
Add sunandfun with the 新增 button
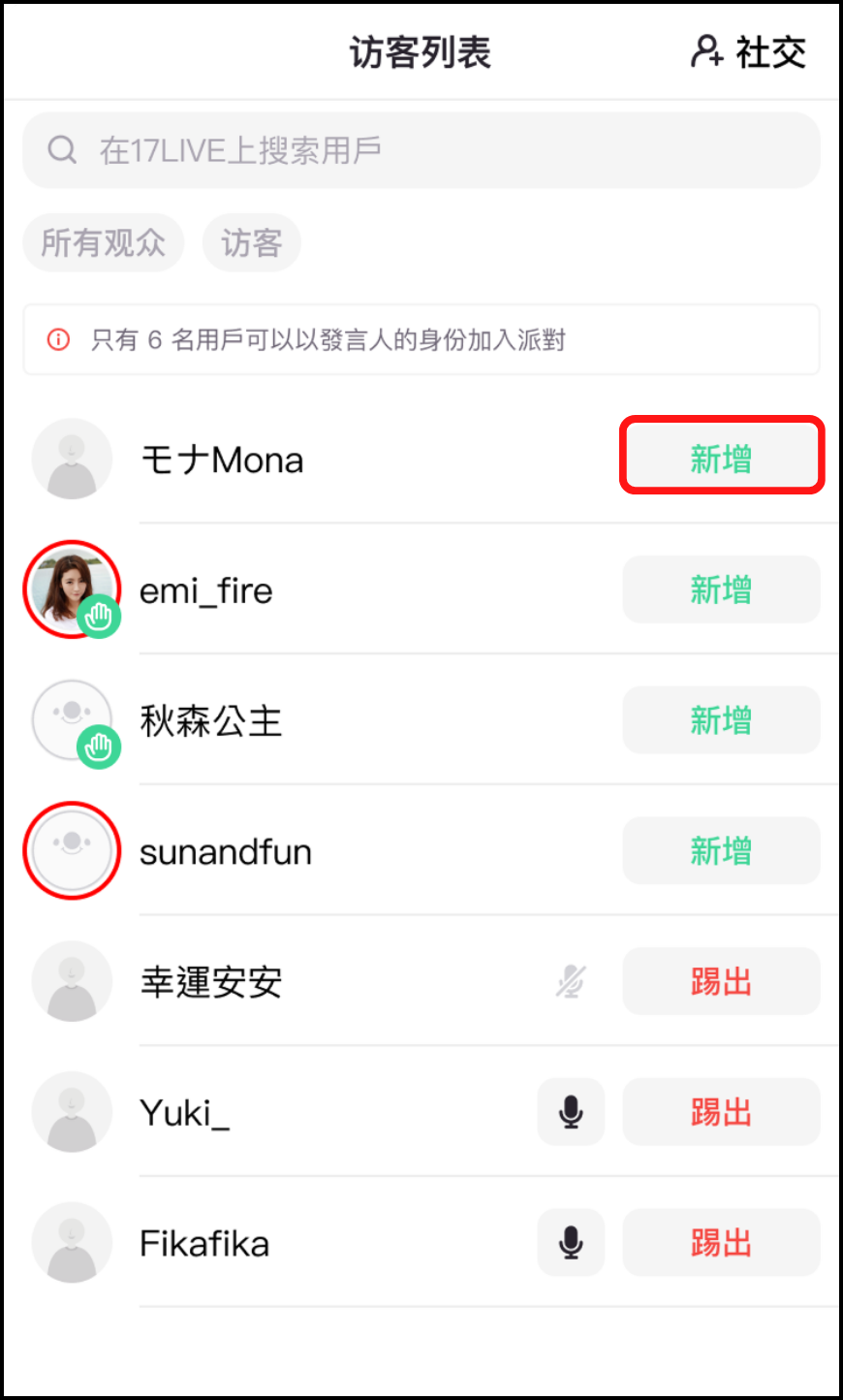click(x=721, y=851)
